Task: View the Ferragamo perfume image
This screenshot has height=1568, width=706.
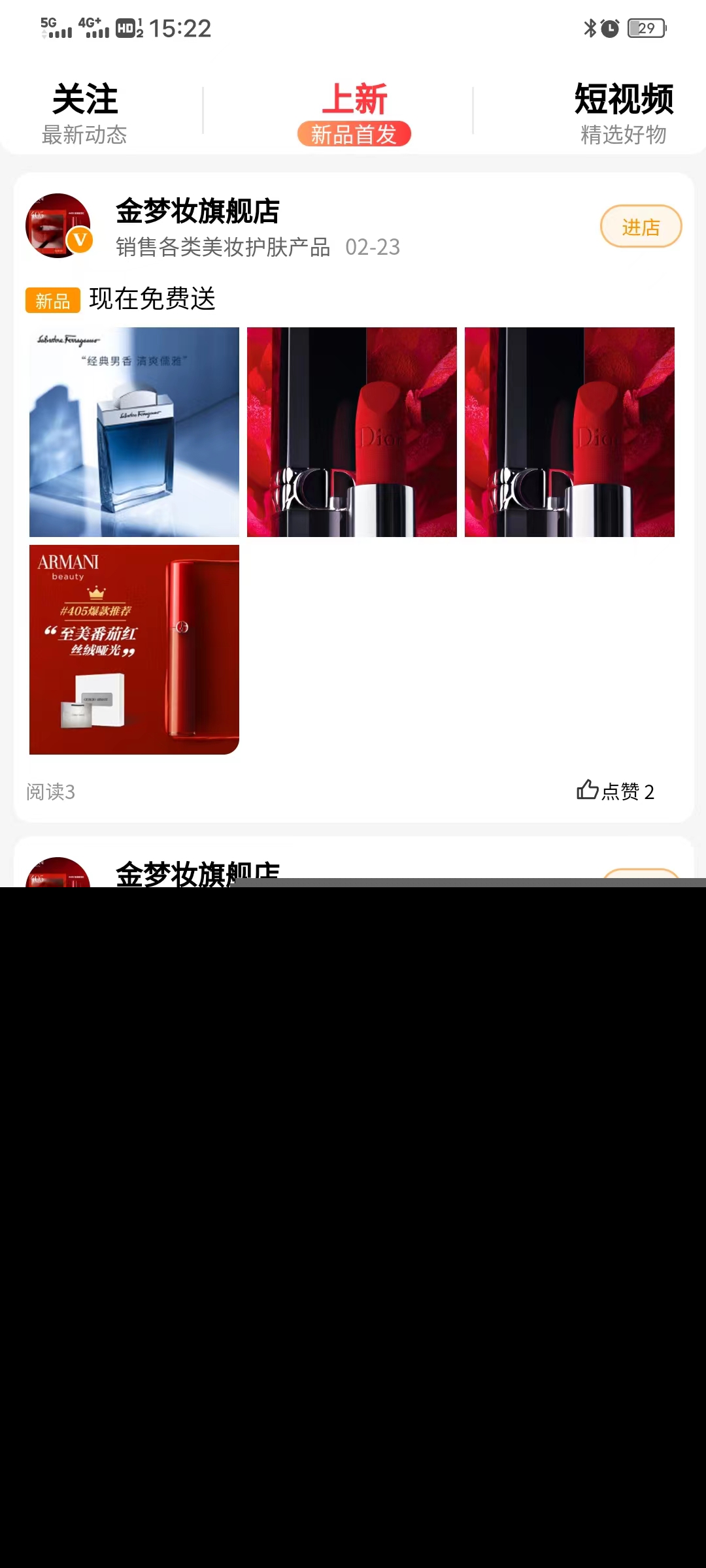Action: 134,432
